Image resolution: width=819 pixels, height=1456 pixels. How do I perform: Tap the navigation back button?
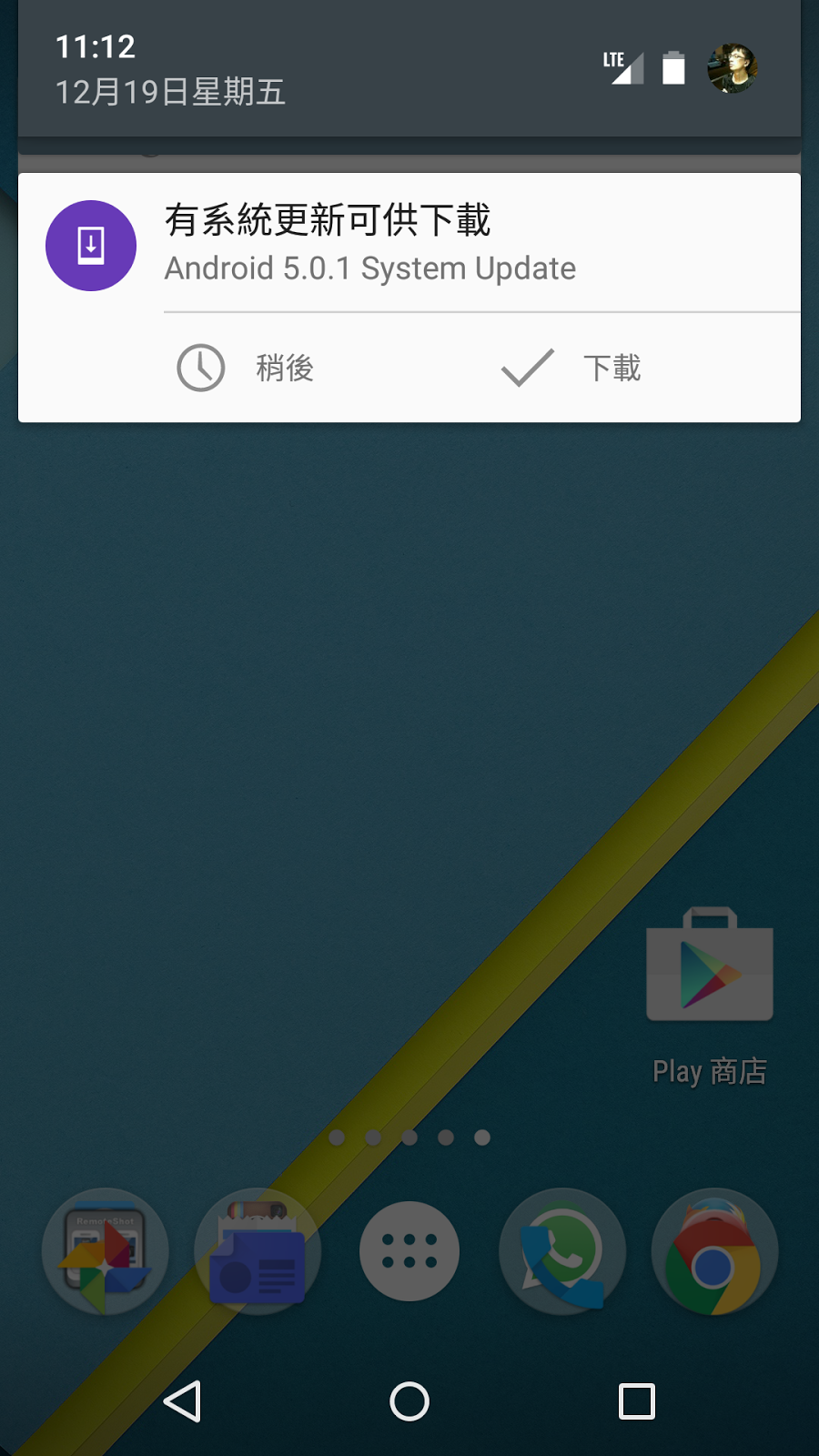182,1401
